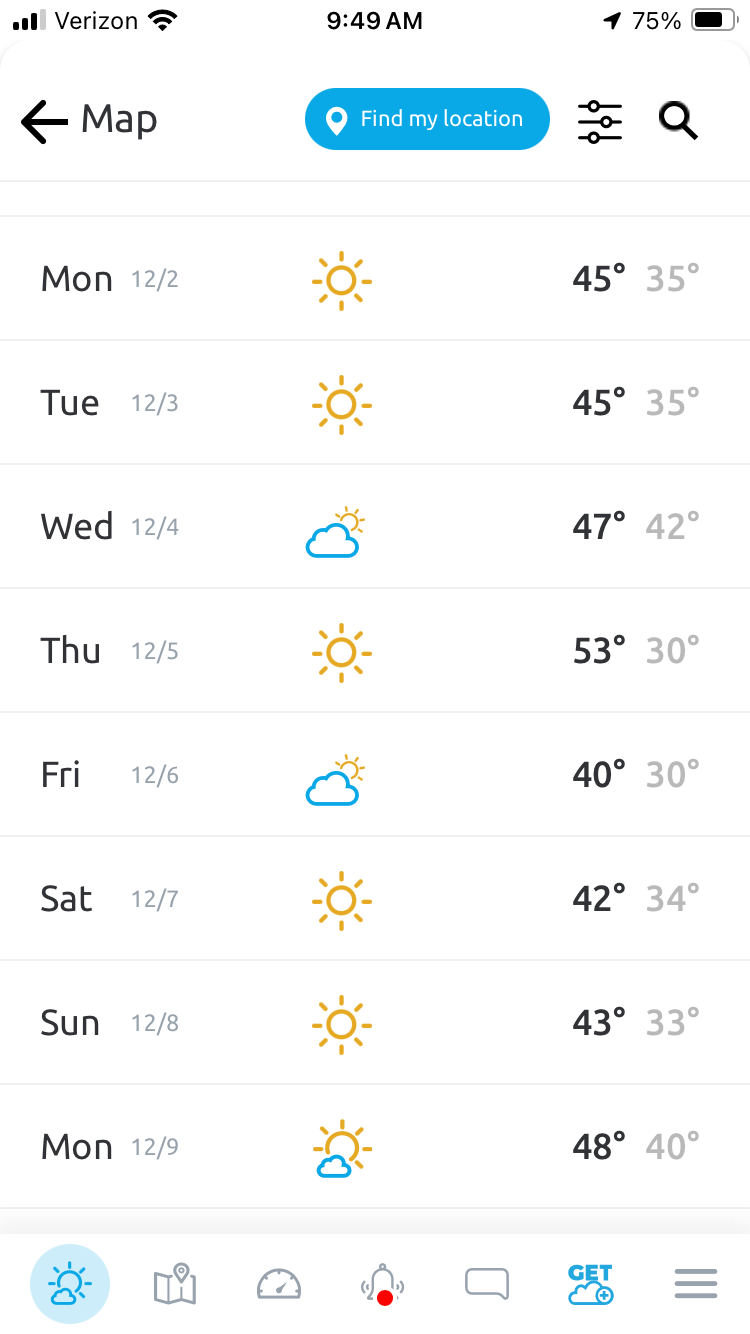Open the hamburger menu

pos(696,1283)
